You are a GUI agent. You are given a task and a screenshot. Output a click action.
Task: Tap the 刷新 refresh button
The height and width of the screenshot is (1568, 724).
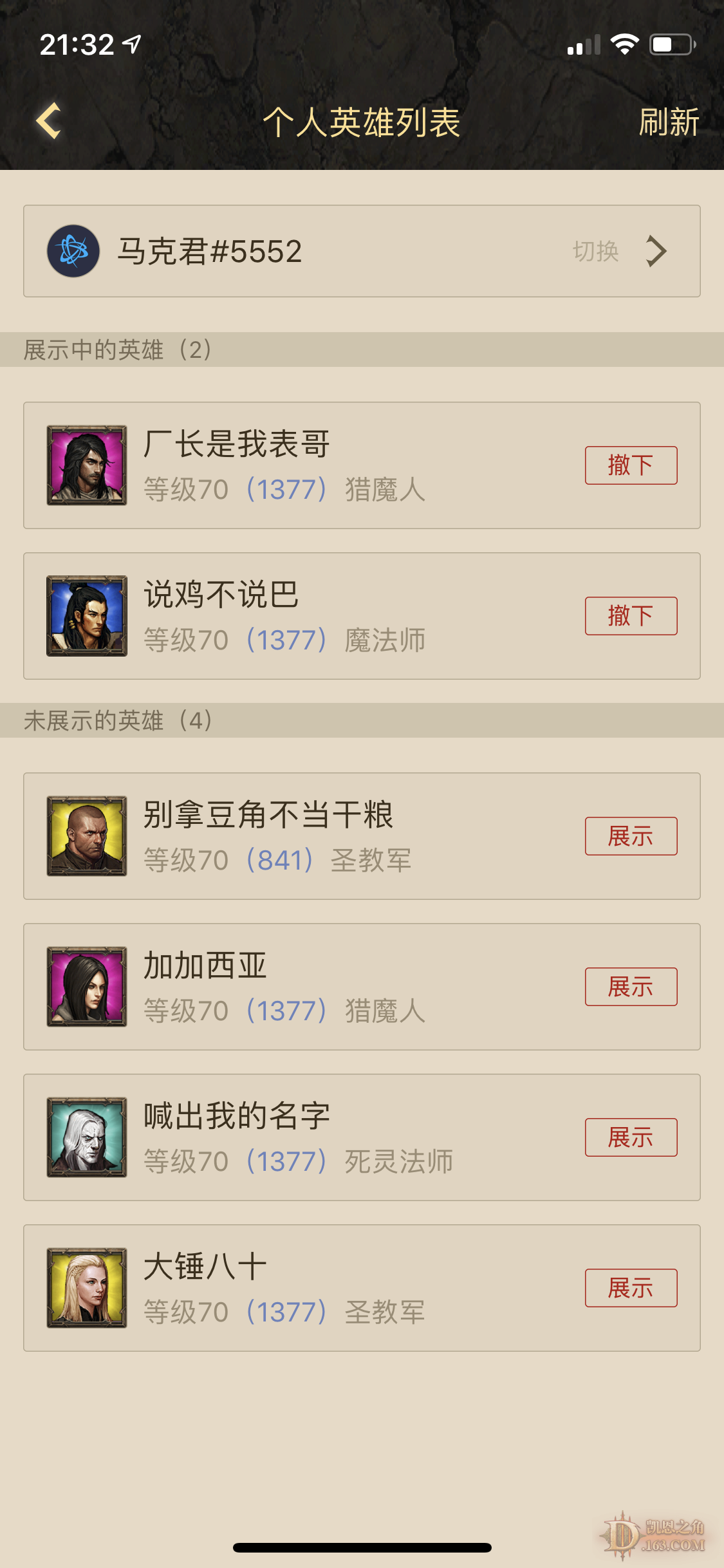coord(668,122)
